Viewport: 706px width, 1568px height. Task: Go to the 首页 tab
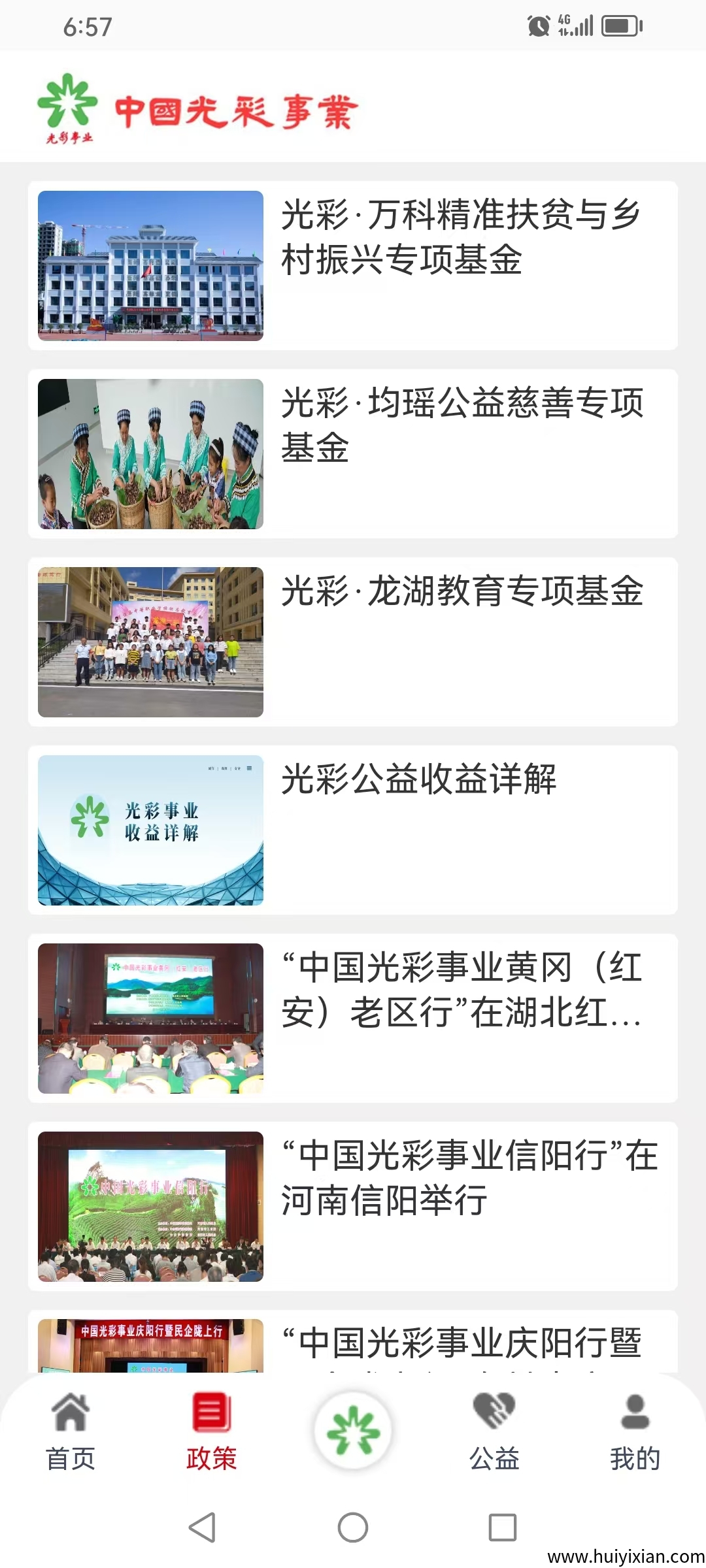tap(71, 1431)
